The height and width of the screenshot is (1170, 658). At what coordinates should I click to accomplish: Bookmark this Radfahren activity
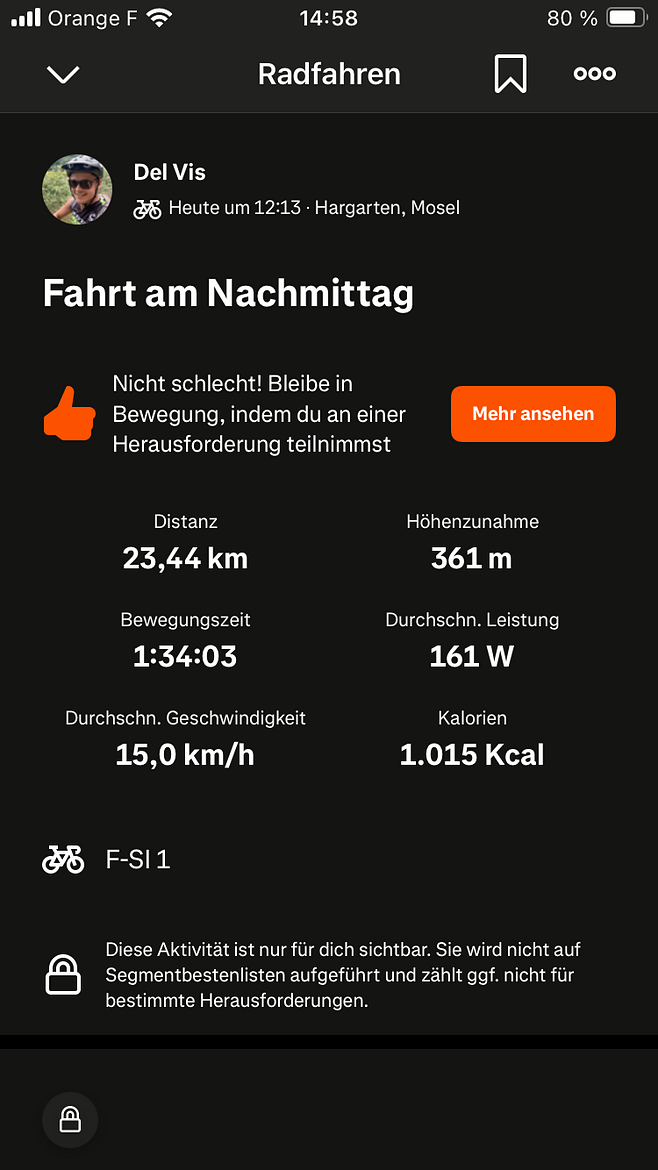[510, 74]
